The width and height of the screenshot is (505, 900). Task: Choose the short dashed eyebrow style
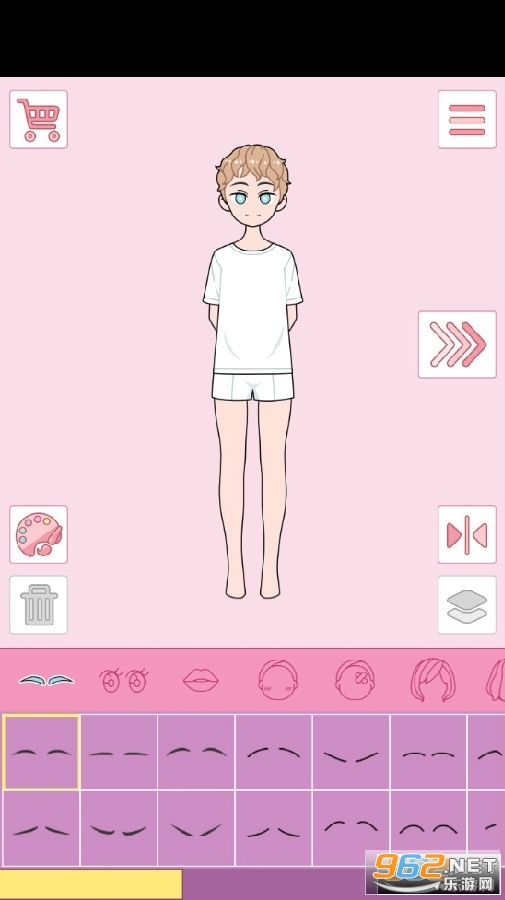(x=428, y=752)
